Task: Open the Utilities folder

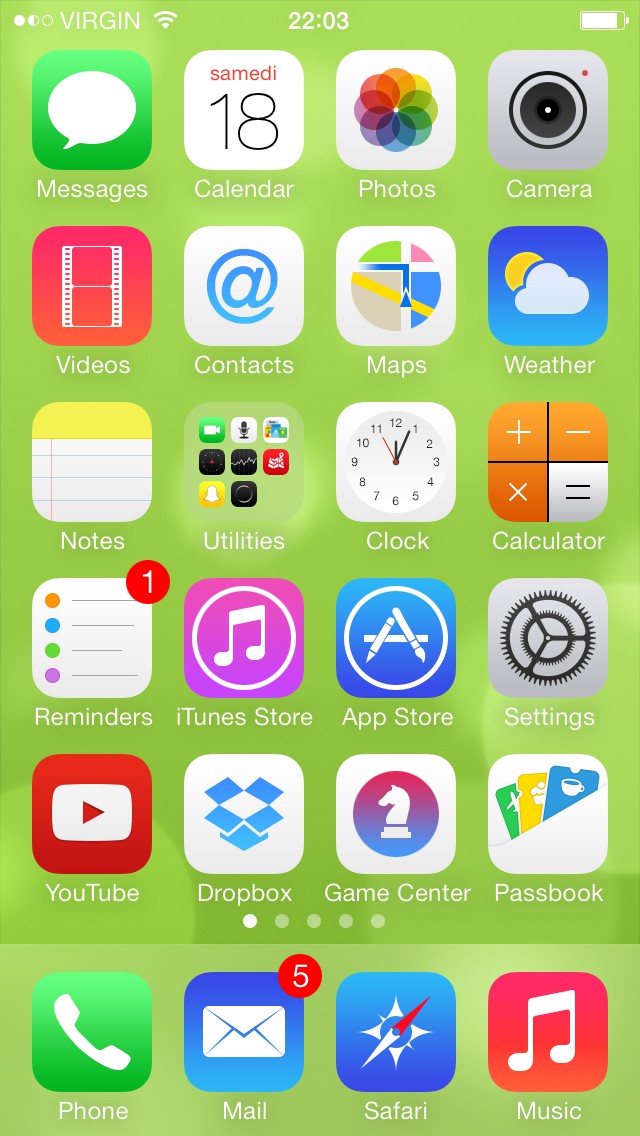Action: tap(244, 462)
